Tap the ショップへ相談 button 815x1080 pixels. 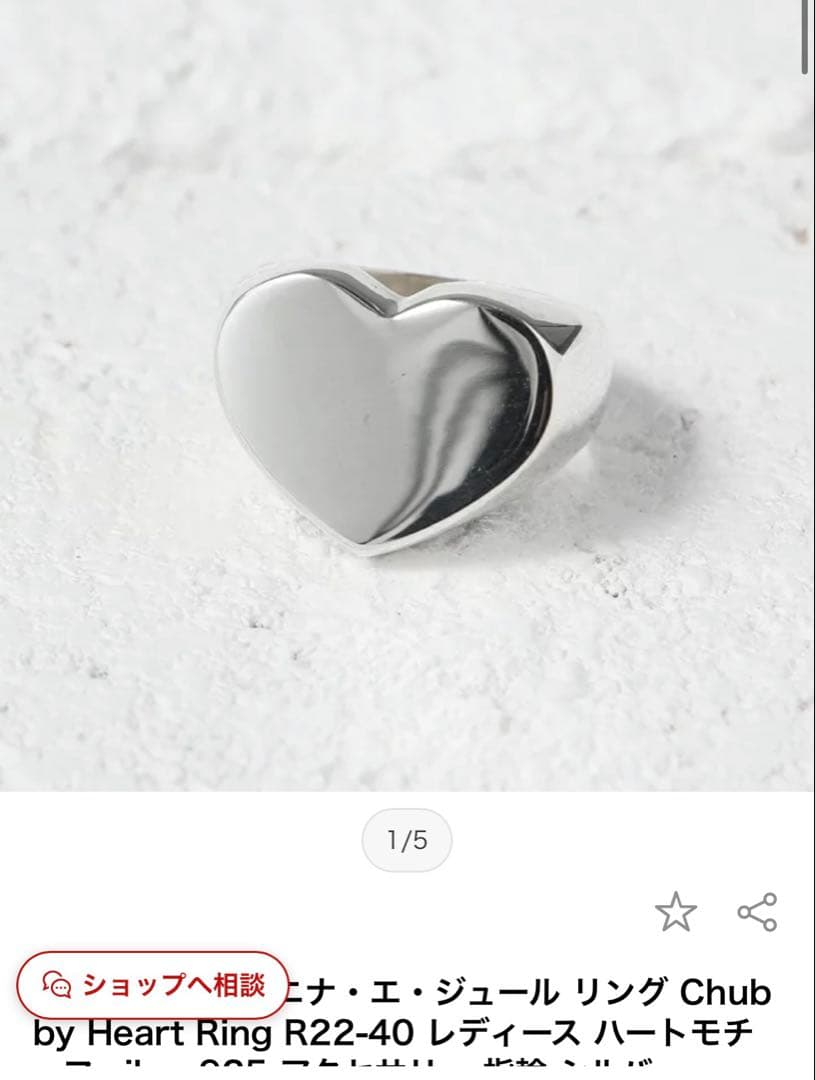point(152,984)
